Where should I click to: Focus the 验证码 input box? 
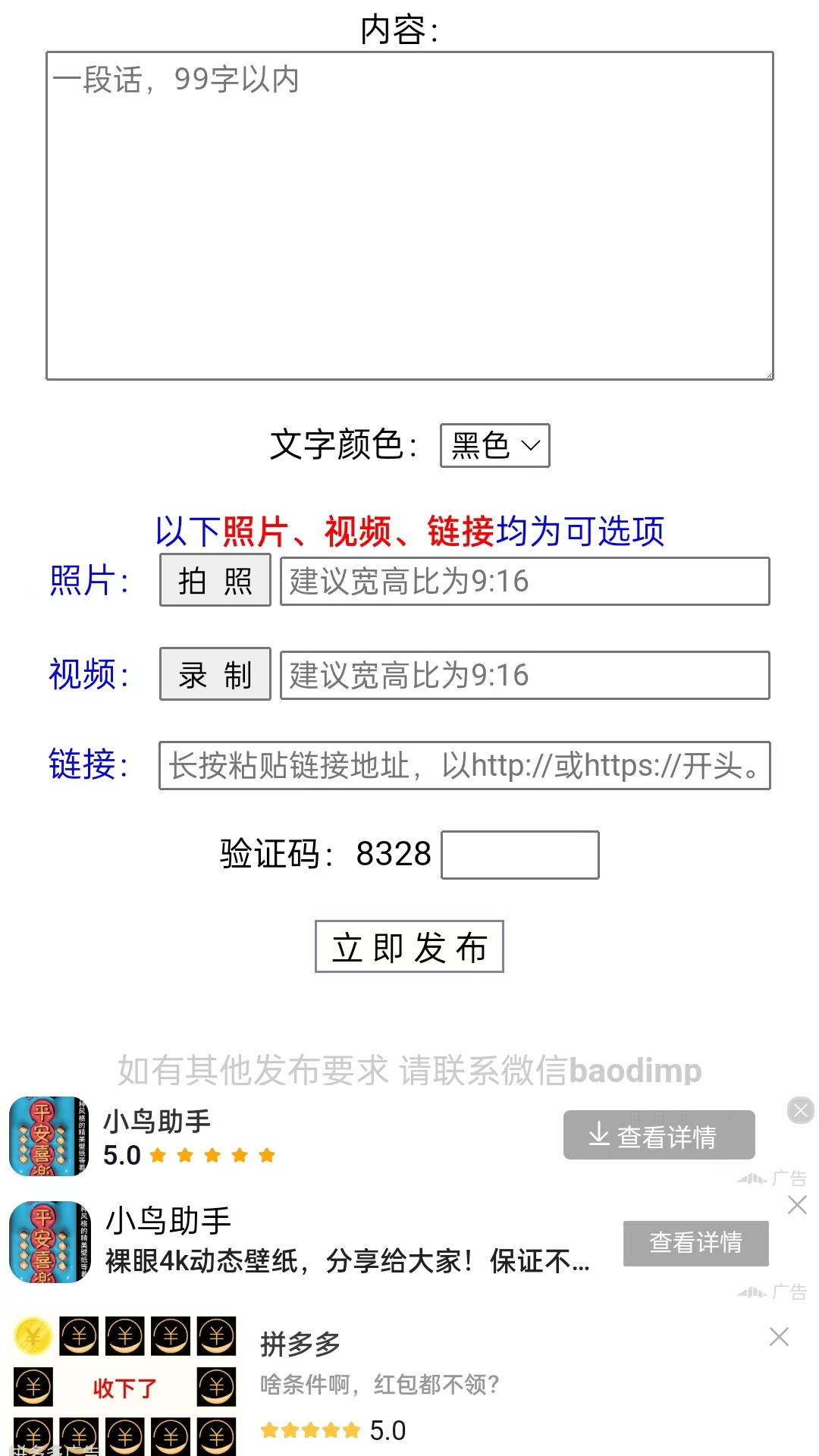tap(520, 855)
